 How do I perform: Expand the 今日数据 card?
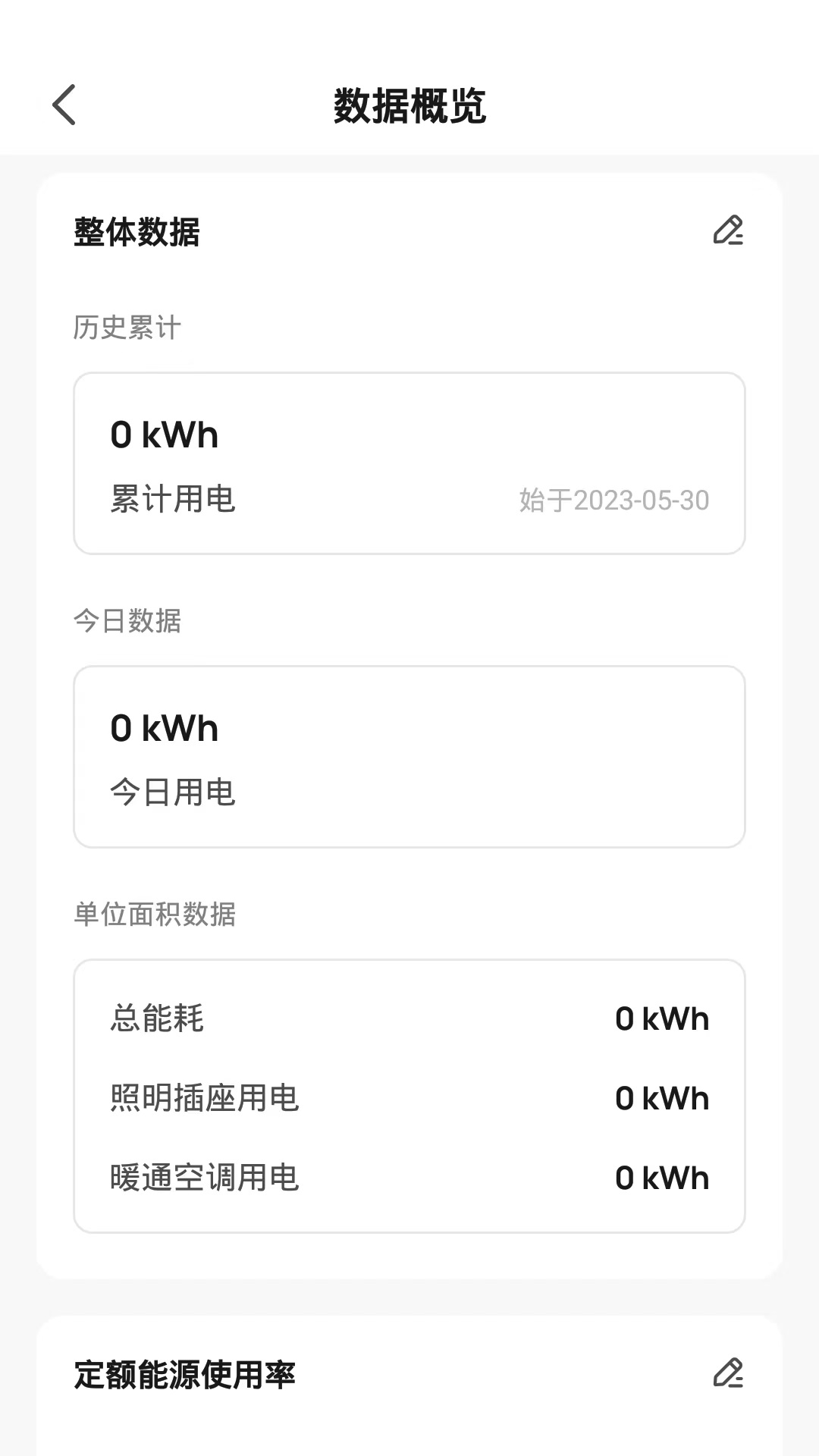pyautogui.click(x=409, y=755)
